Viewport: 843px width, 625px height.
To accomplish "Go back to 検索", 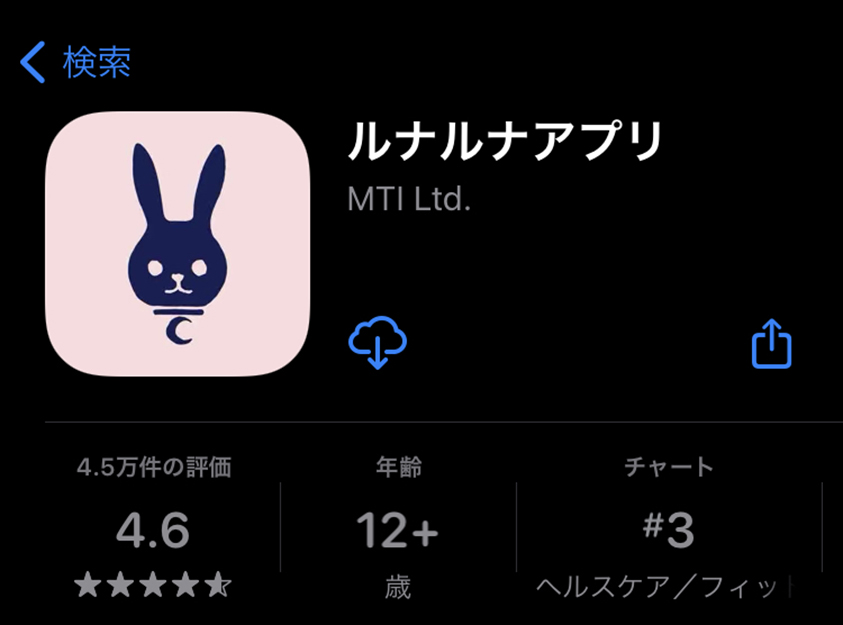I will [76, 62].
